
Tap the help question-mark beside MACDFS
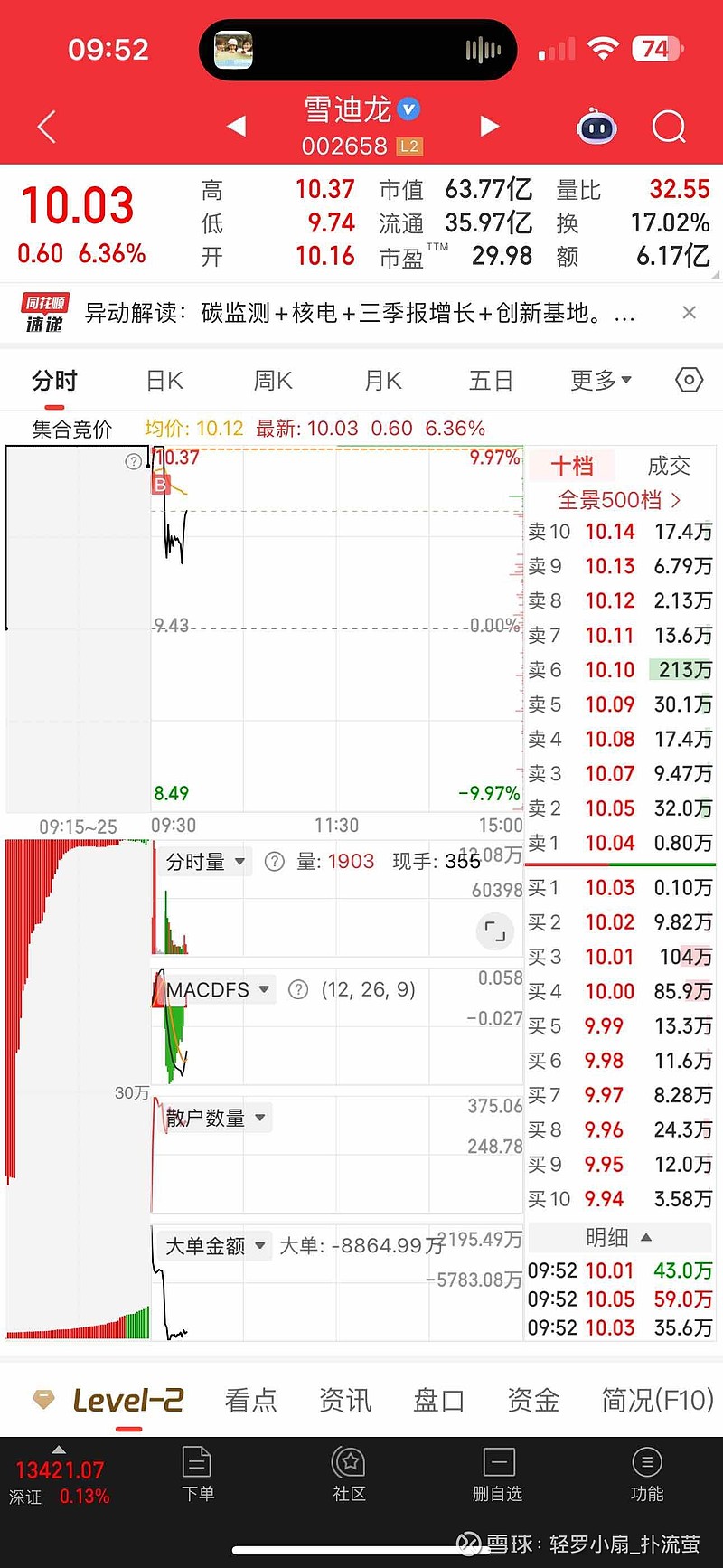298,990
